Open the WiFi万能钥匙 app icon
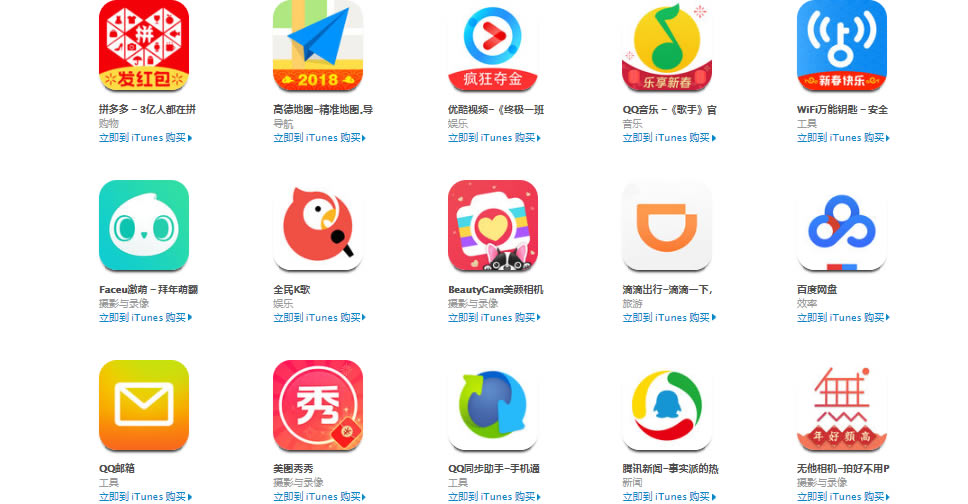Image resolution: width=968 pixels, height=504 pixels. [841, 46]
